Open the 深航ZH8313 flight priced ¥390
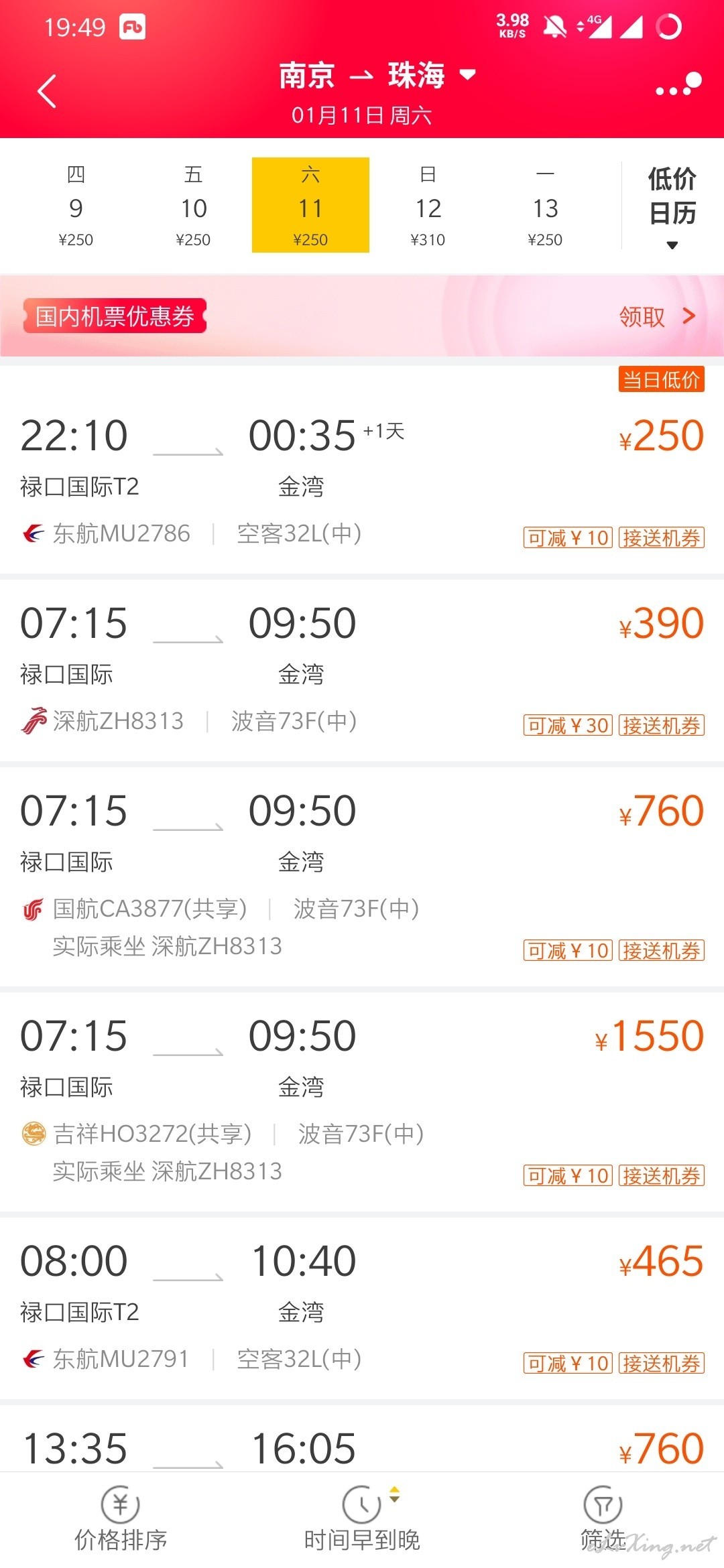724x1568 pixels. (x=362, y=671)
